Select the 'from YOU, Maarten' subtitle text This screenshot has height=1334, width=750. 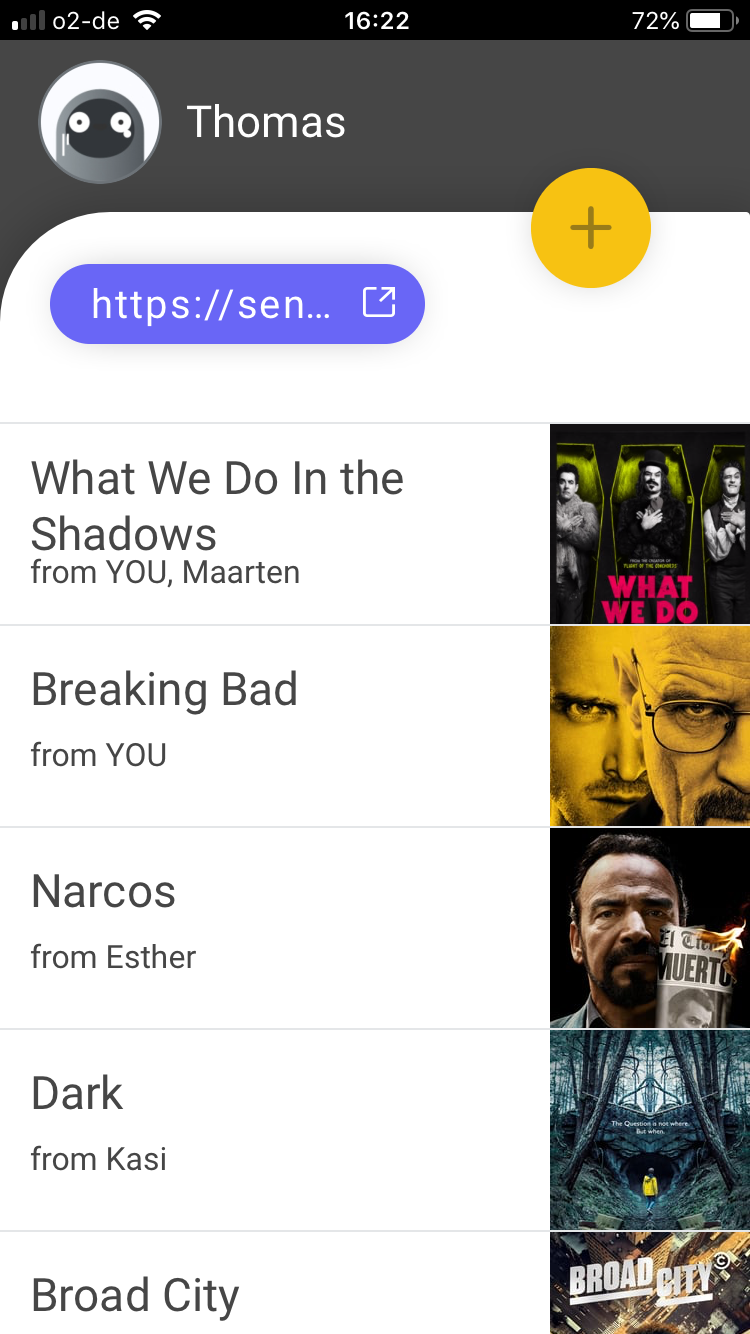[x=165, y=572]
